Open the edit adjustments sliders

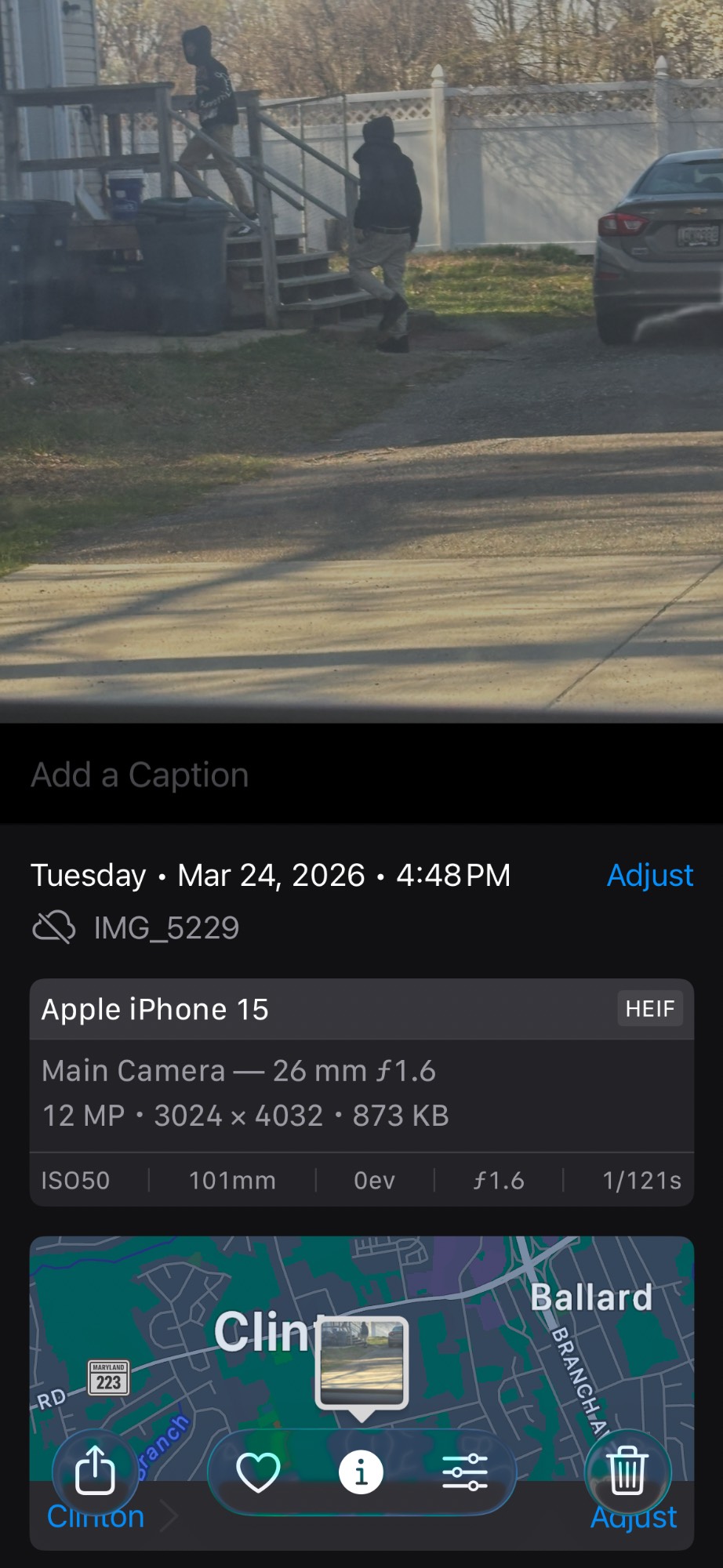click(x=464, y=1472)
